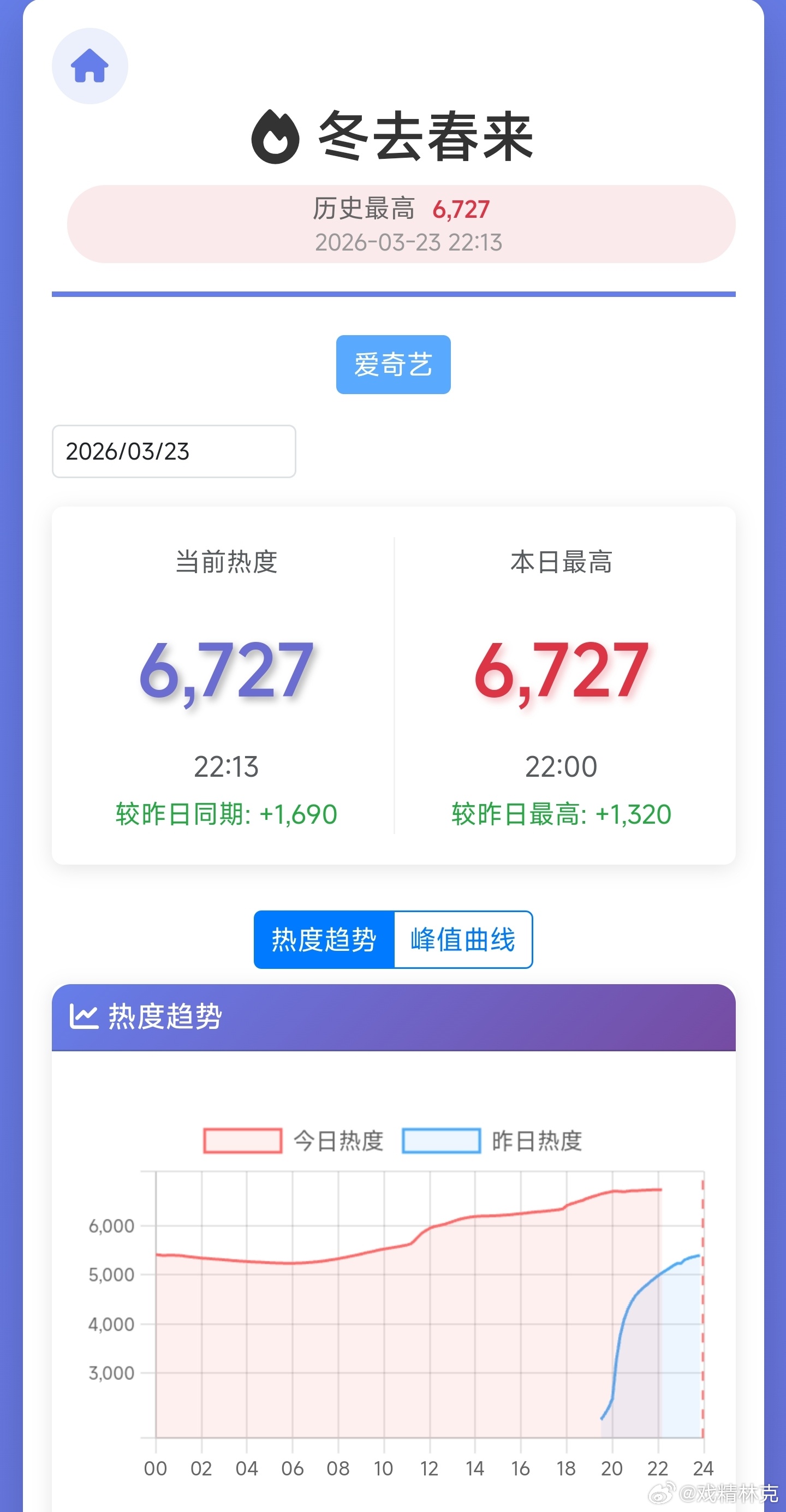Select the 爱奇艺 platform button

(x=392, y=364)
